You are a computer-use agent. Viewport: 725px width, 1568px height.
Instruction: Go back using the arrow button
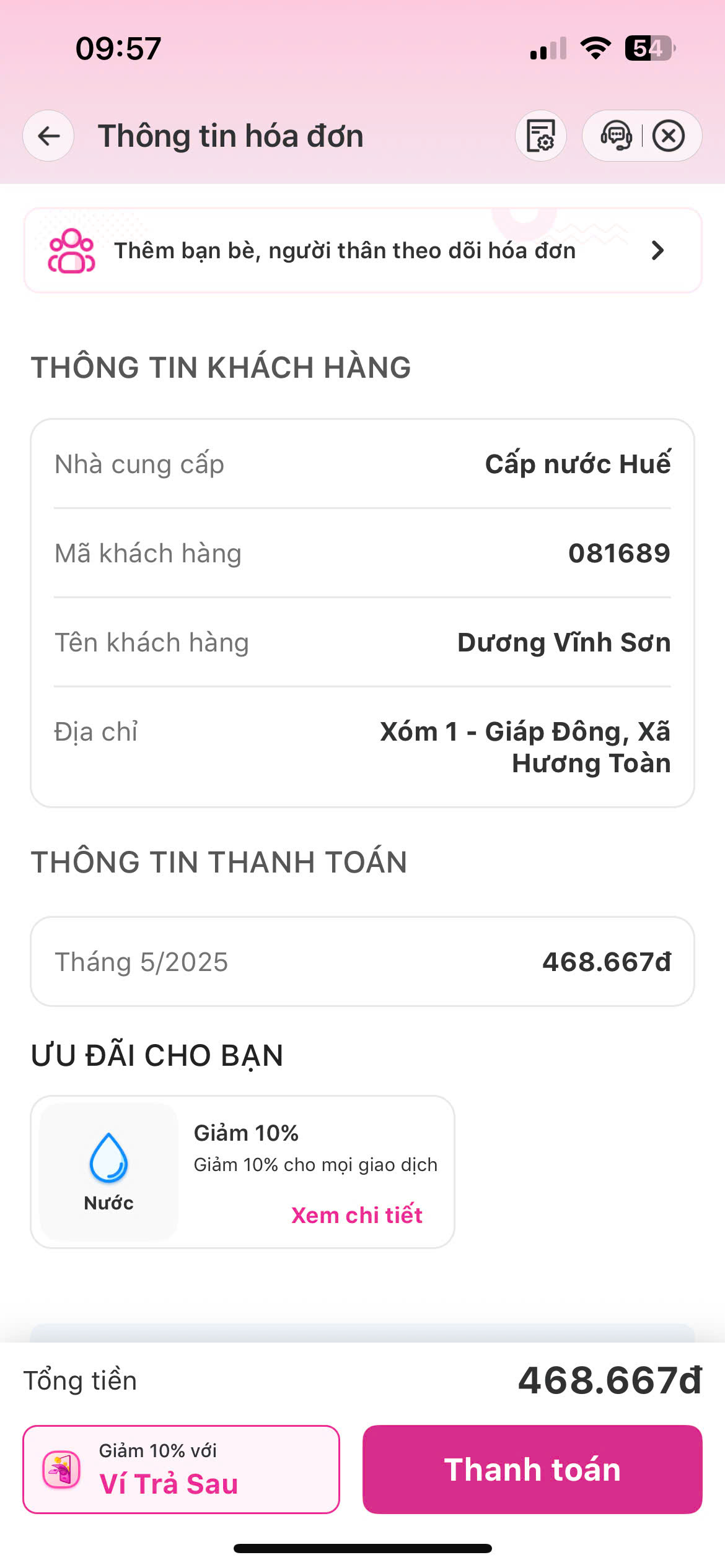pos(48,136)
